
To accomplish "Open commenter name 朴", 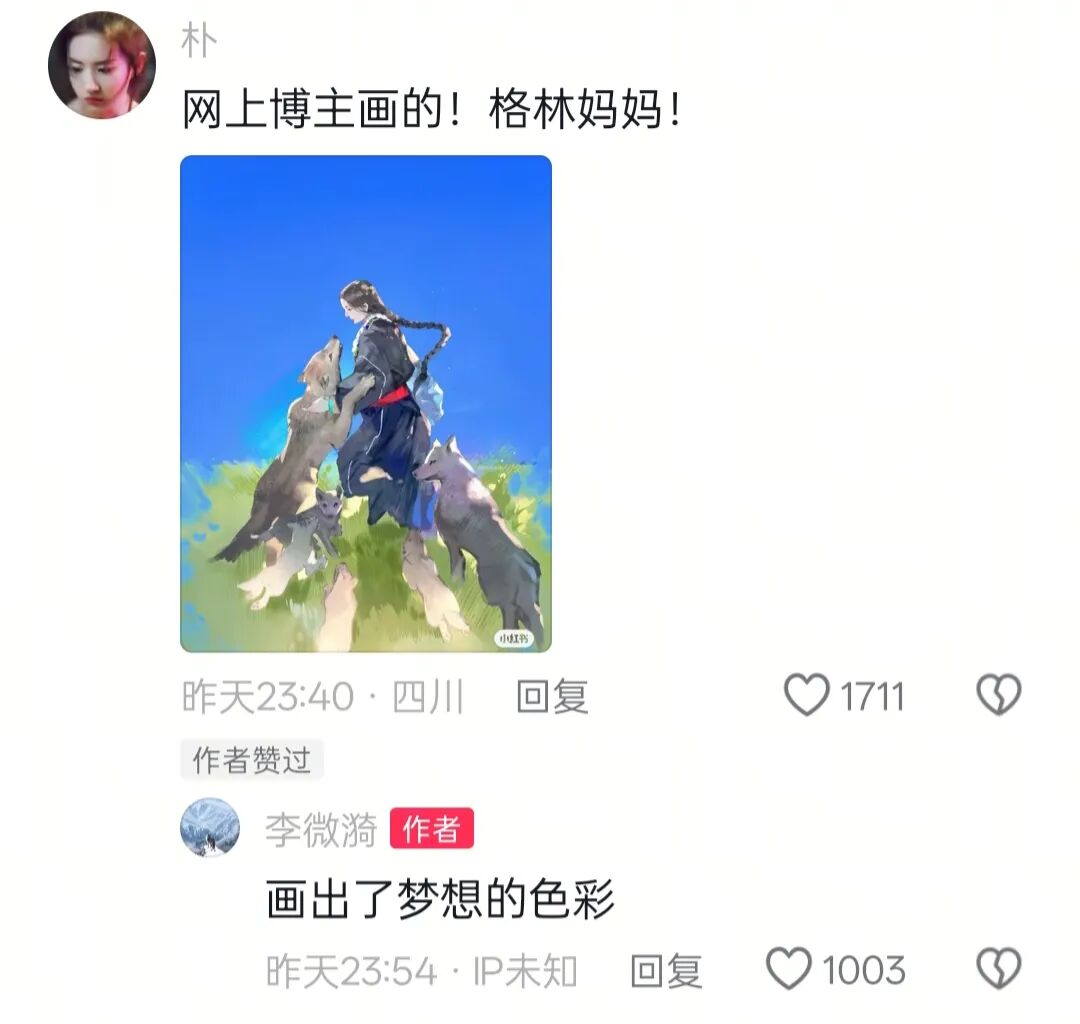I will click(199, 41).
